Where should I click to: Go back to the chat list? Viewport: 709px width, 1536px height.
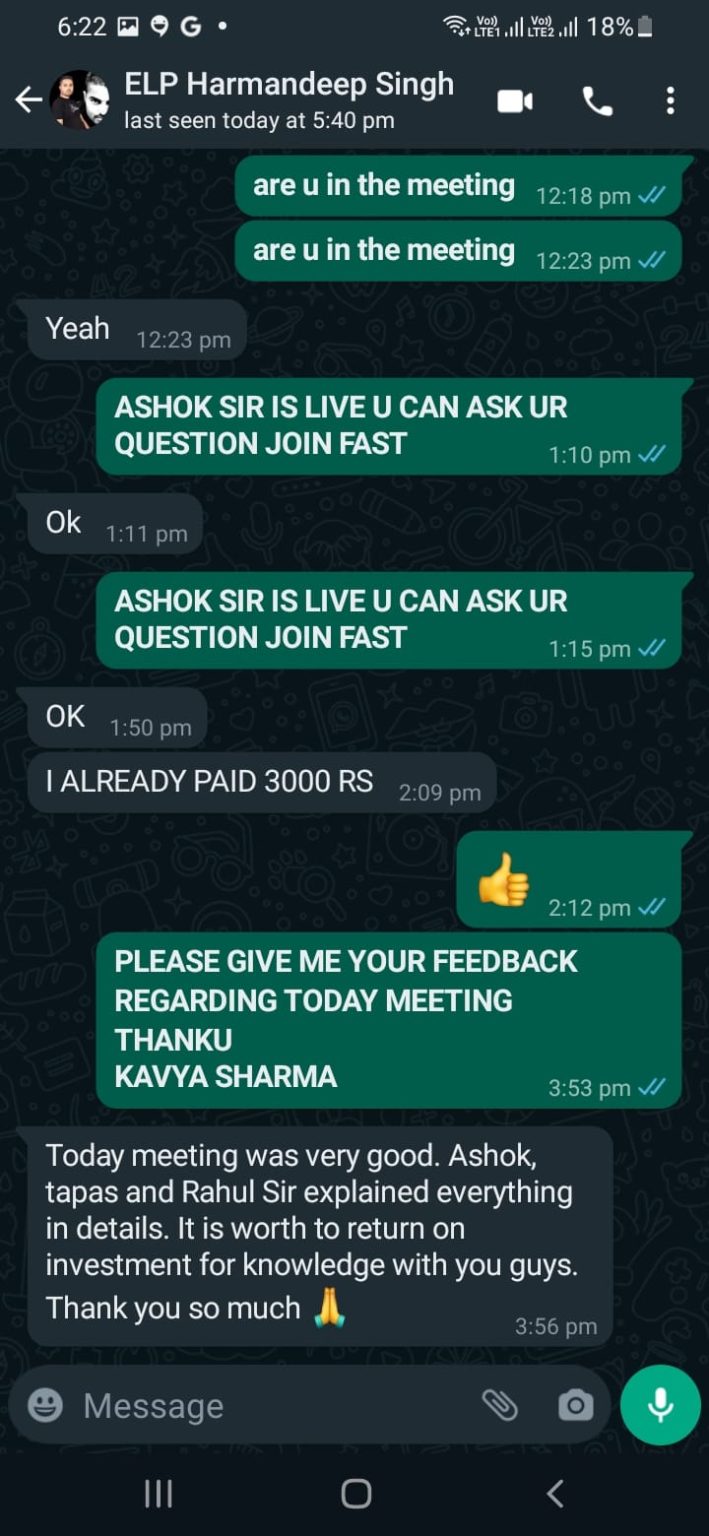[27, 100]
